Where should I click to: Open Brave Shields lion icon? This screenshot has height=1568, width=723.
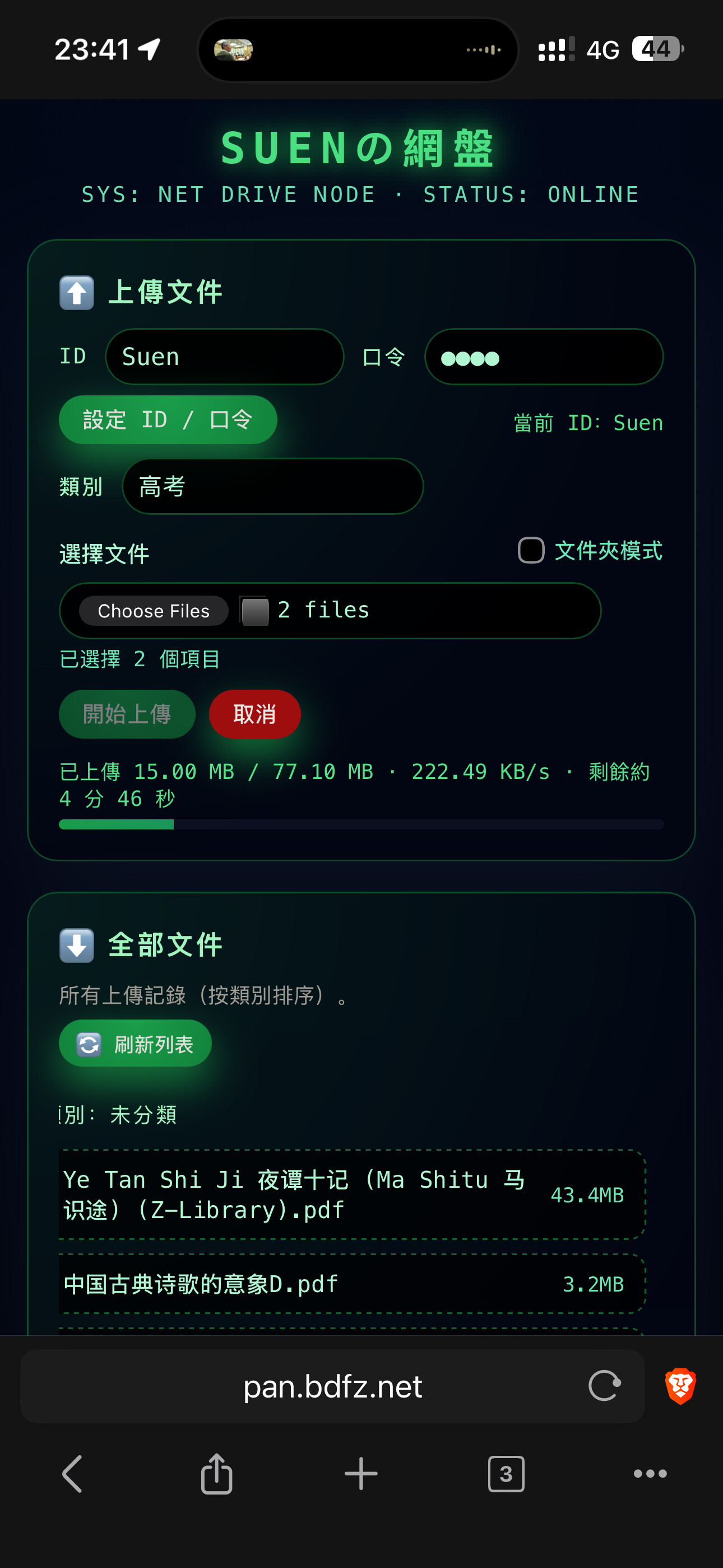point(680,1386)
